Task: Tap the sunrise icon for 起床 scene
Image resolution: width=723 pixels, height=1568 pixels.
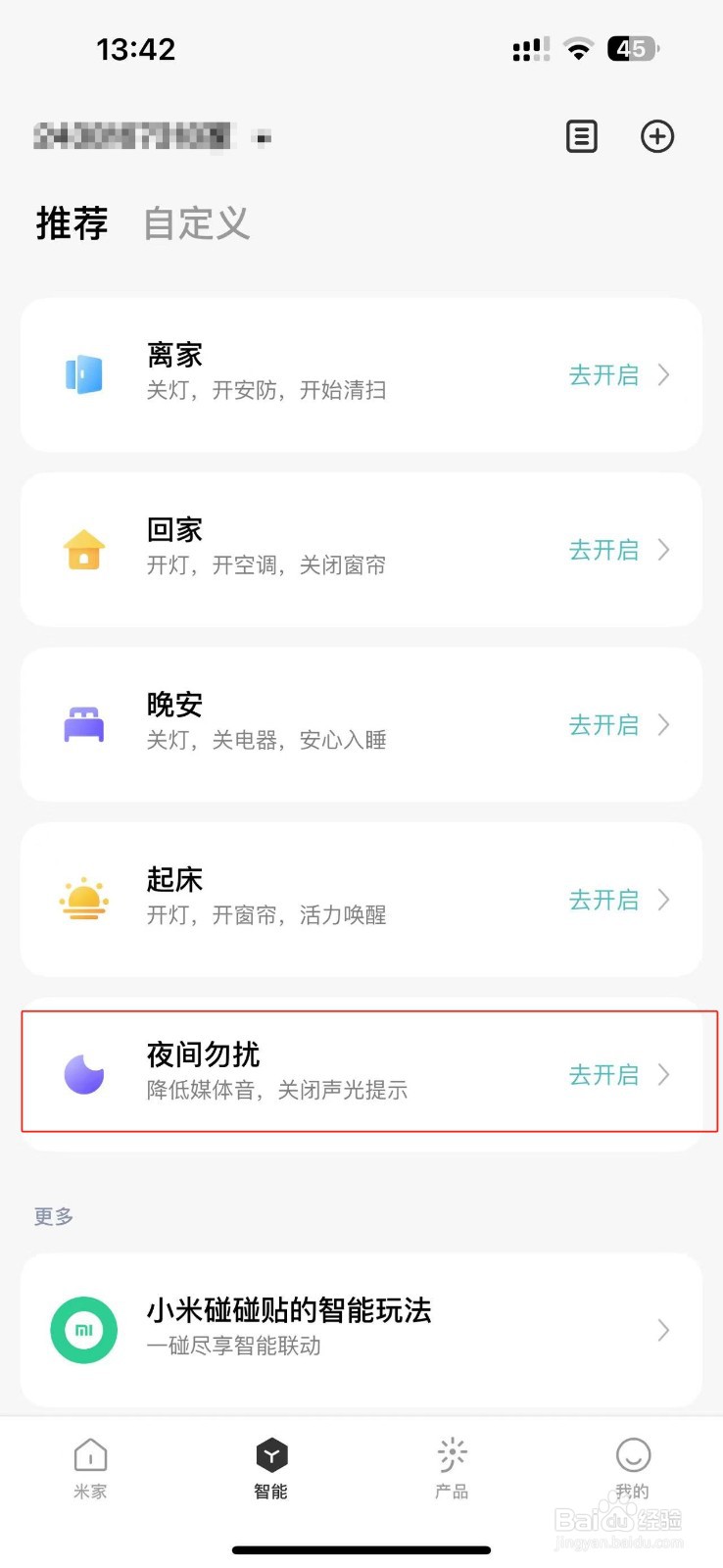Action: [84, 899]
